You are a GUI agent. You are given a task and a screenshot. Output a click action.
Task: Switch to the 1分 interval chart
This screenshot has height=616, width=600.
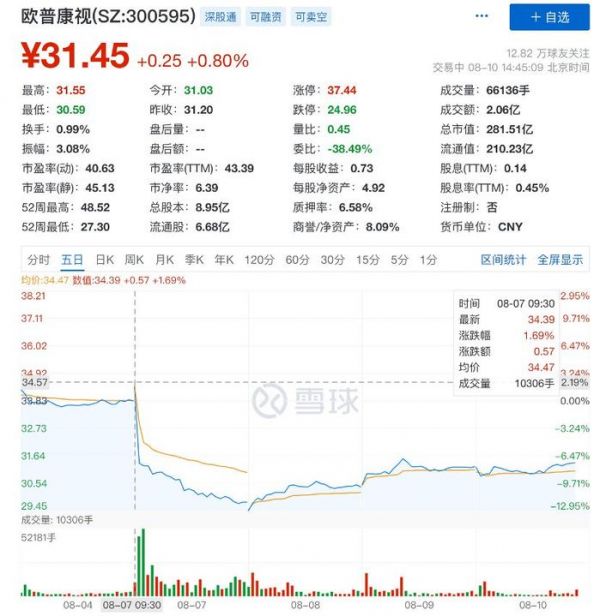click(428, 259)
